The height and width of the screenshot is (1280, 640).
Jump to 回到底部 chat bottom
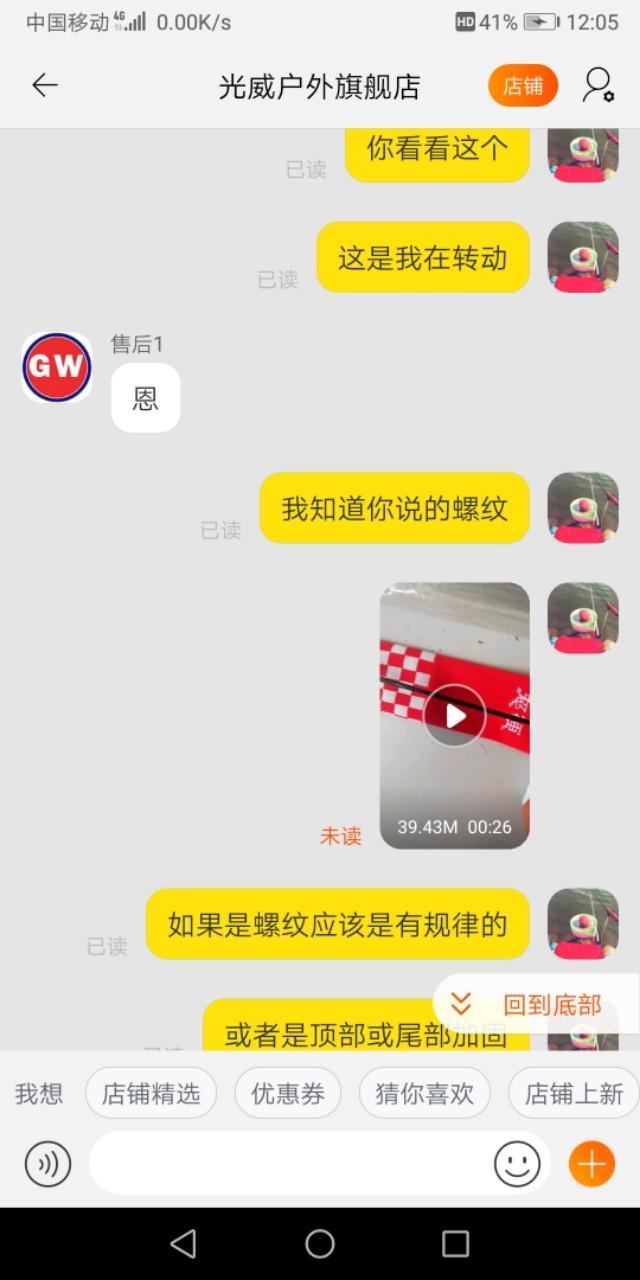tap(536, 1004)
